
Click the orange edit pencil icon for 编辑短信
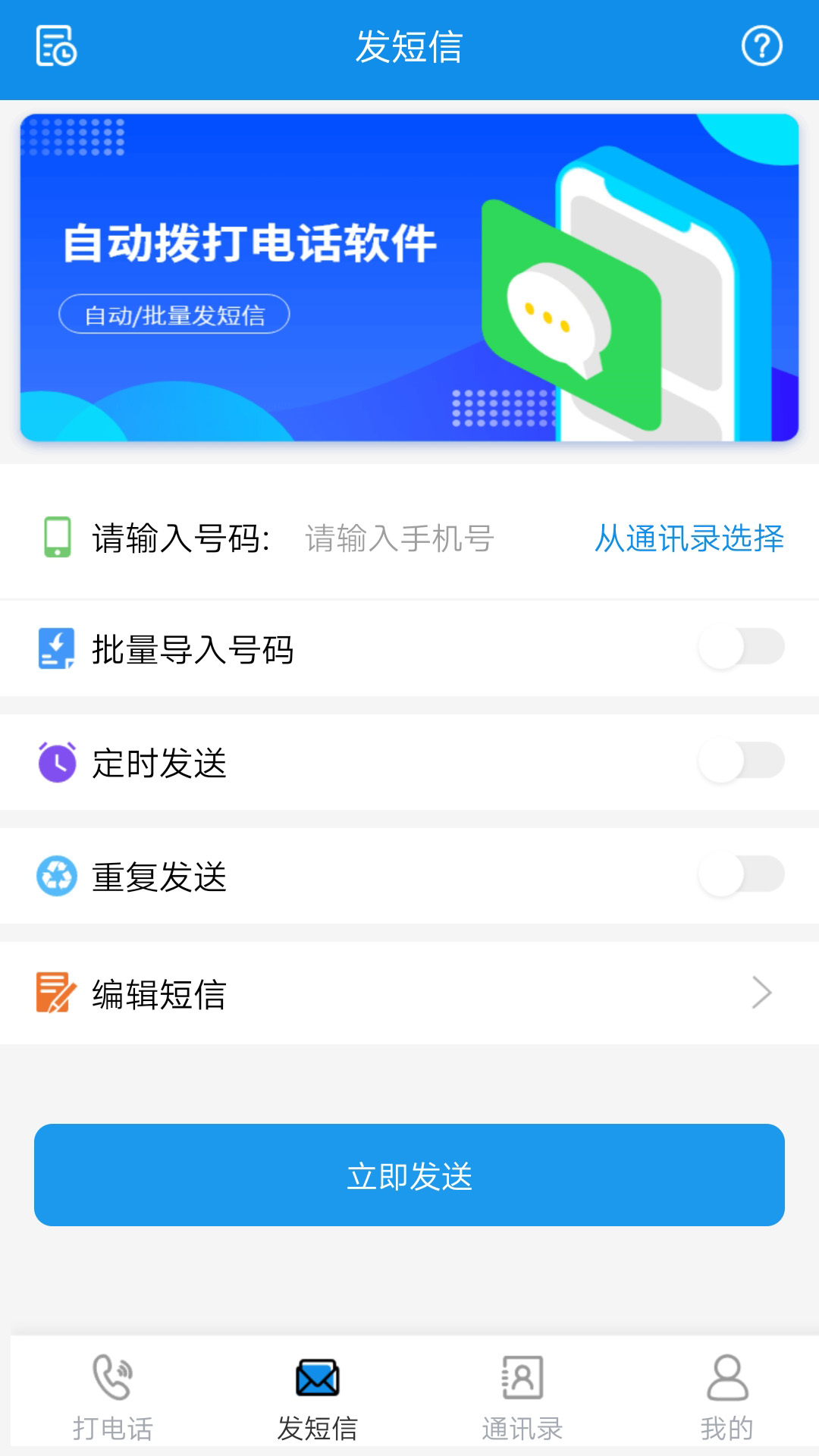56,992
